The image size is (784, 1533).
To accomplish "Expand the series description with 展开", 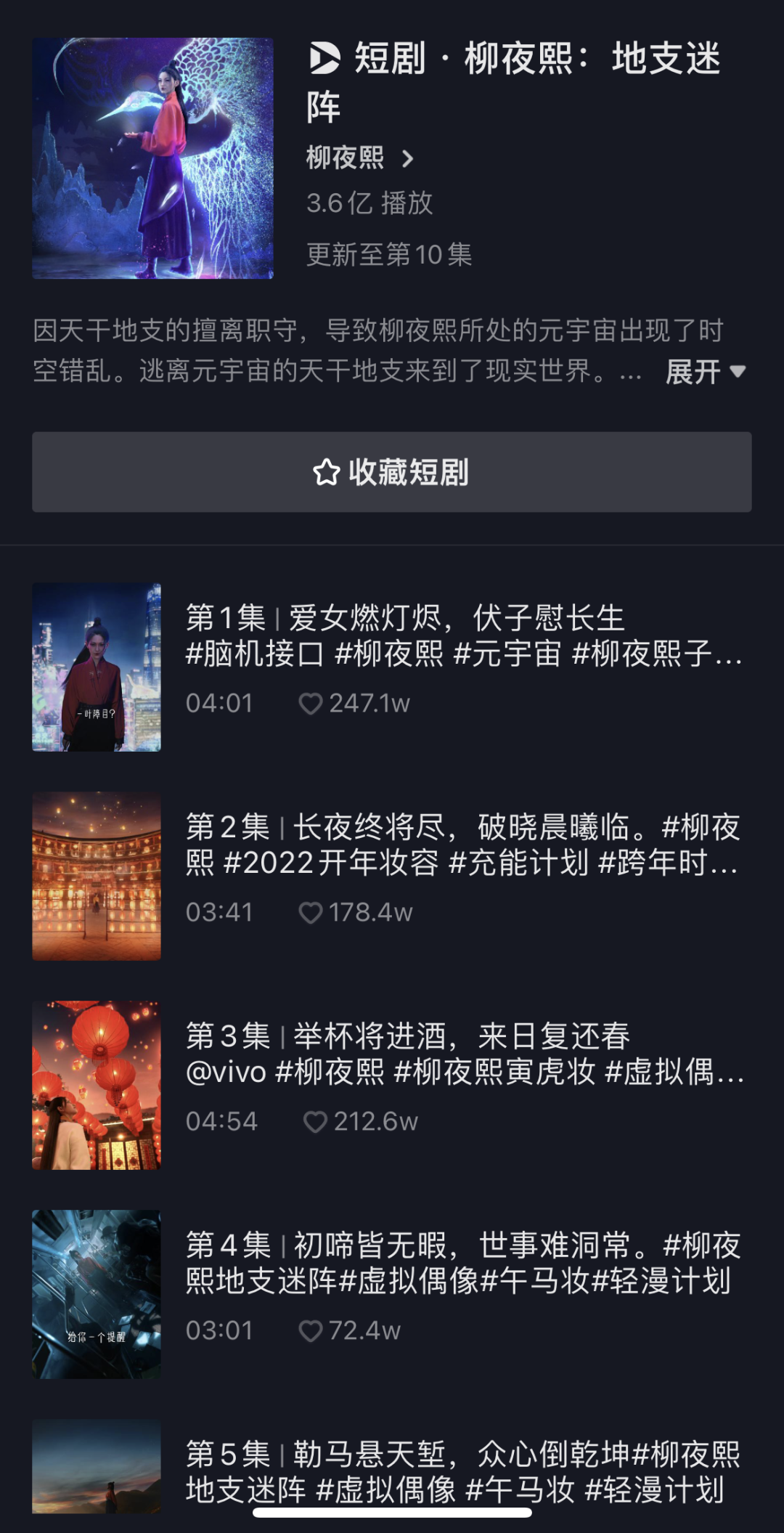I will [705, 372].
